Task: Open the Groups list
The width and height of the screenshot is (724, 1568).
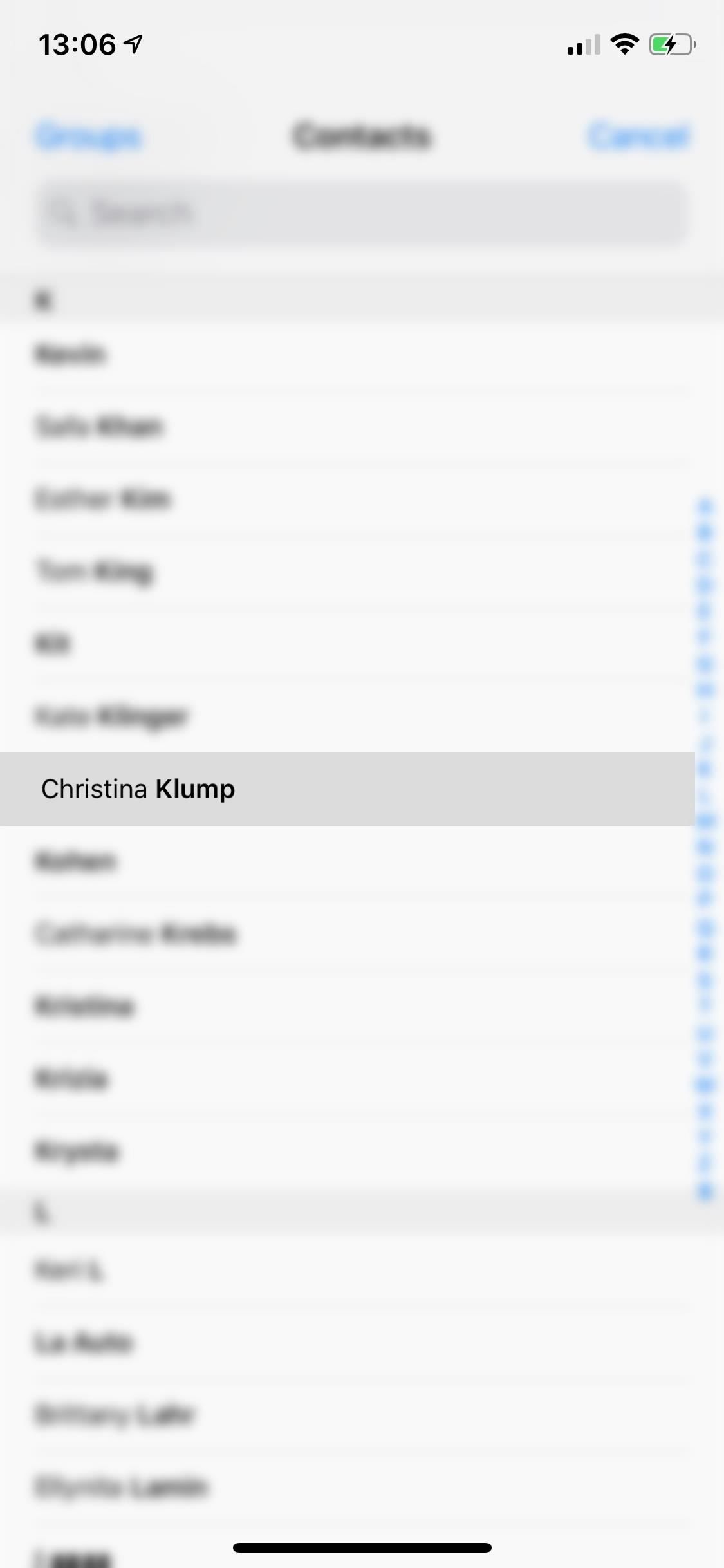Action: [88, 136]
